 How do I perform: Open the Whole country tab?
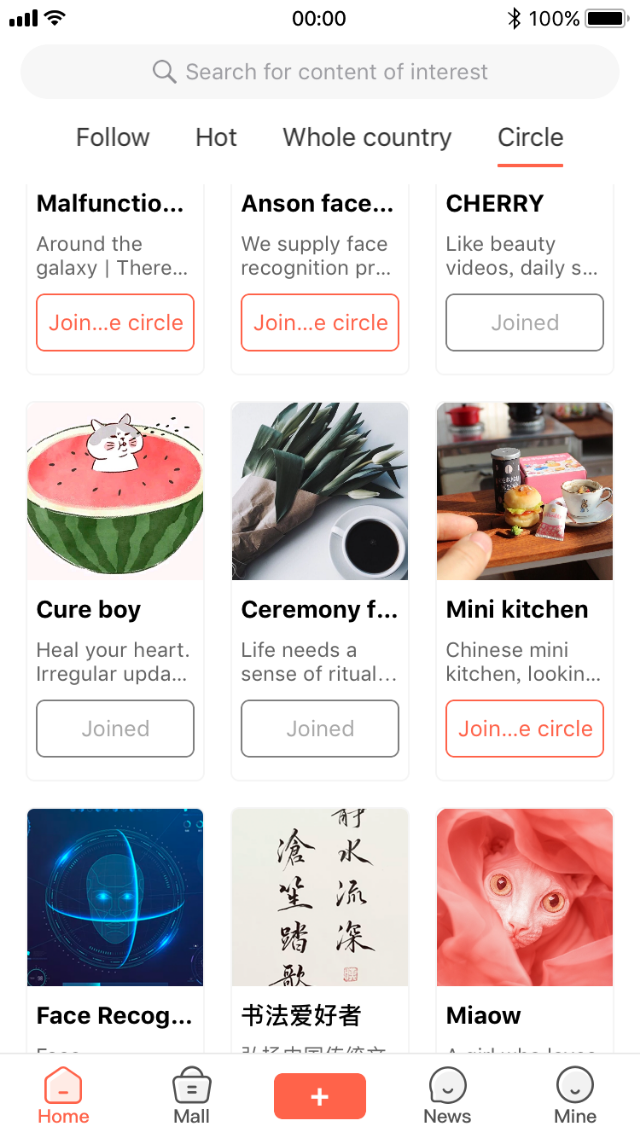click(367, 137)
